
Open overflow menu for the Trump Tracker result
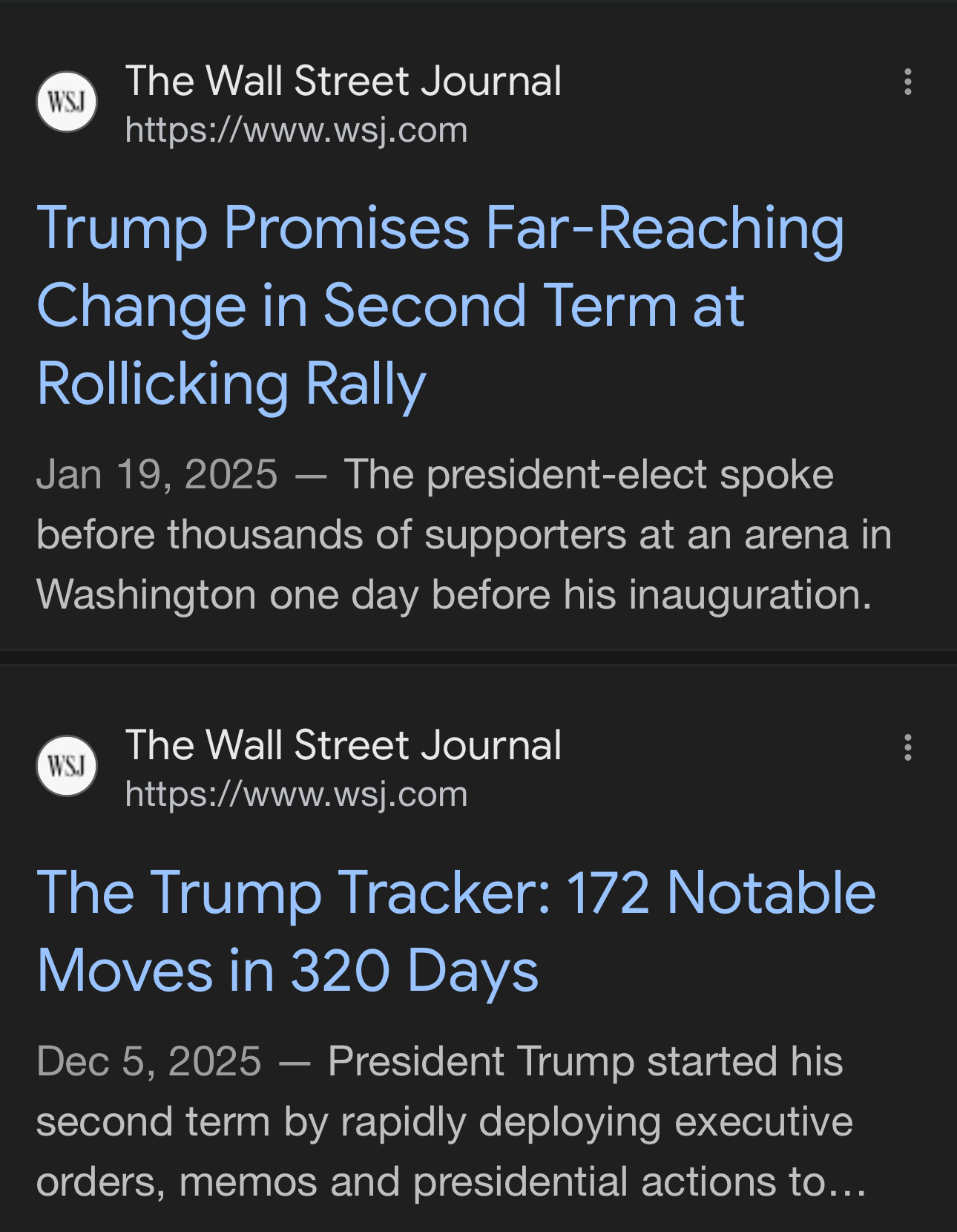pyautogui.click(x=907, y=747)
